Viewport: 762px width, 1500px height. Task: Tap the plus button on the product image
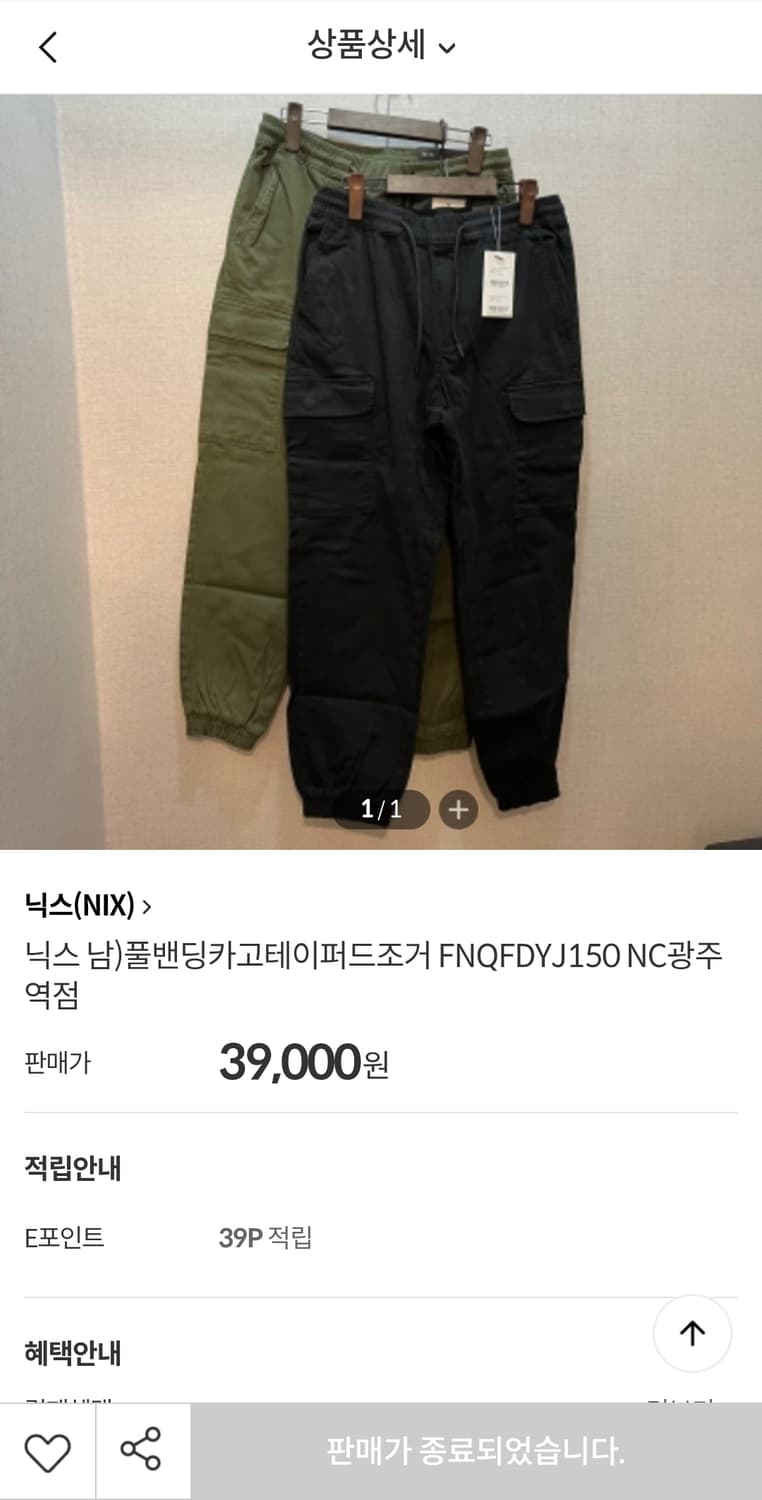tap(456, 810)
